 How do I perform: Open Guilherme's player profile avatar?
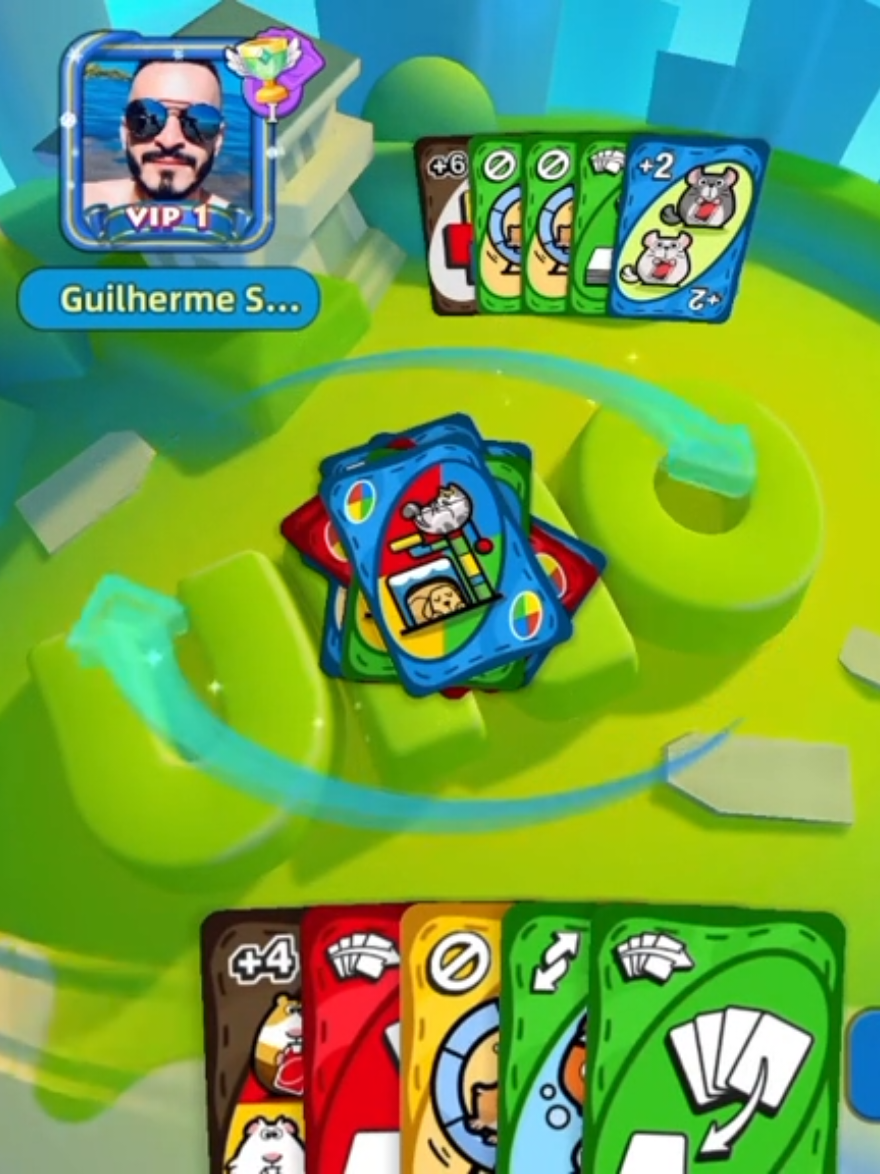(167, 142)
